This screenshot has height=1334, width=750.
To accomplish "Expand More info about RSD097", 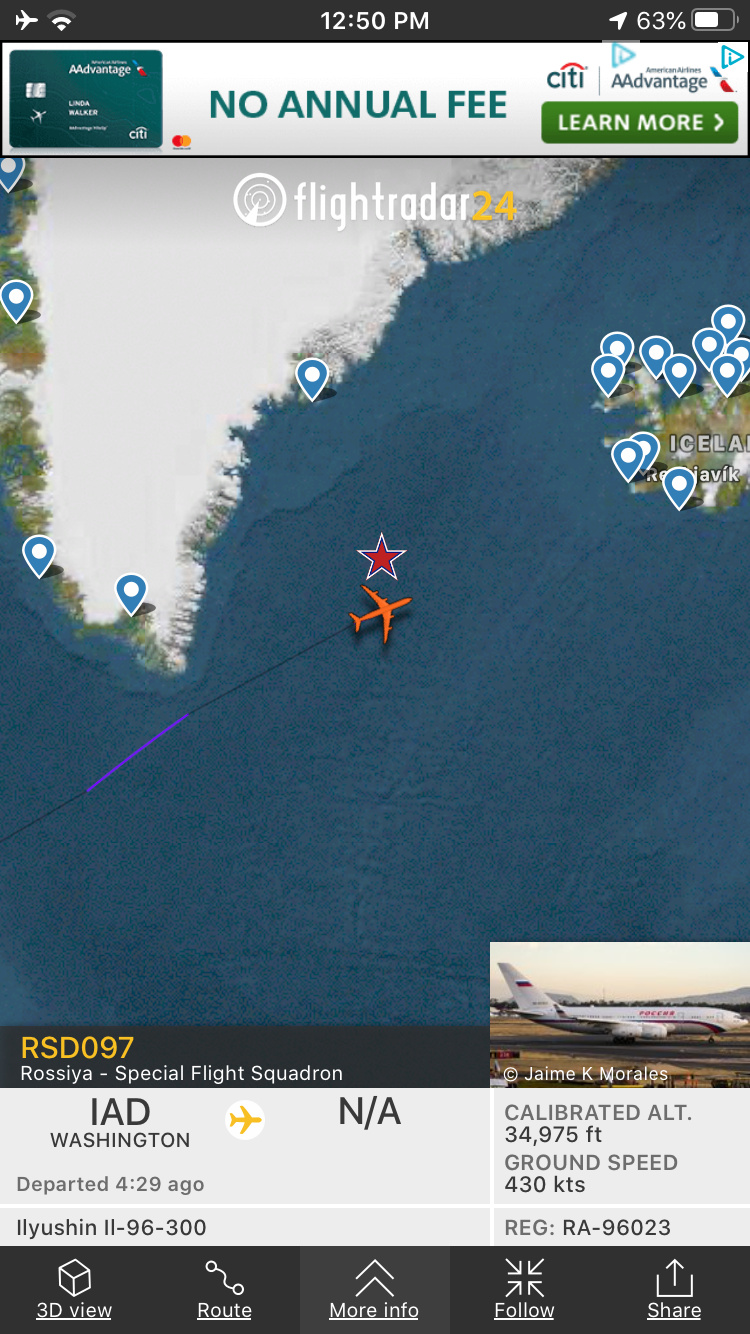I will tap(374, 1289).
